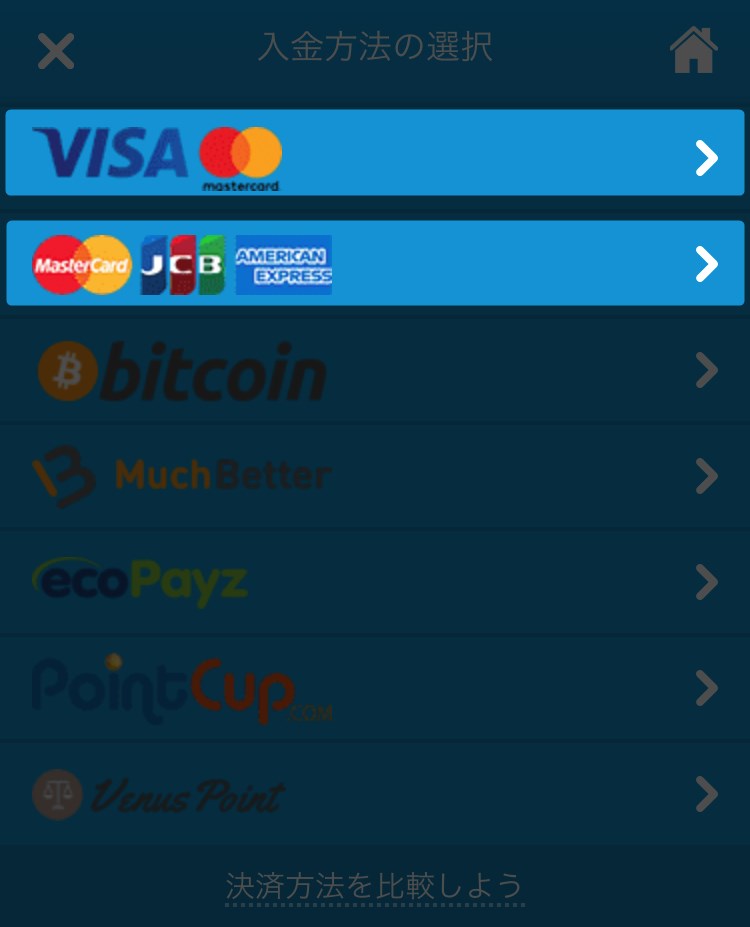Viewport: 750px width, 927px height.
Task: Open the 決済方法を比較しよう link
Action: [375, 886]
